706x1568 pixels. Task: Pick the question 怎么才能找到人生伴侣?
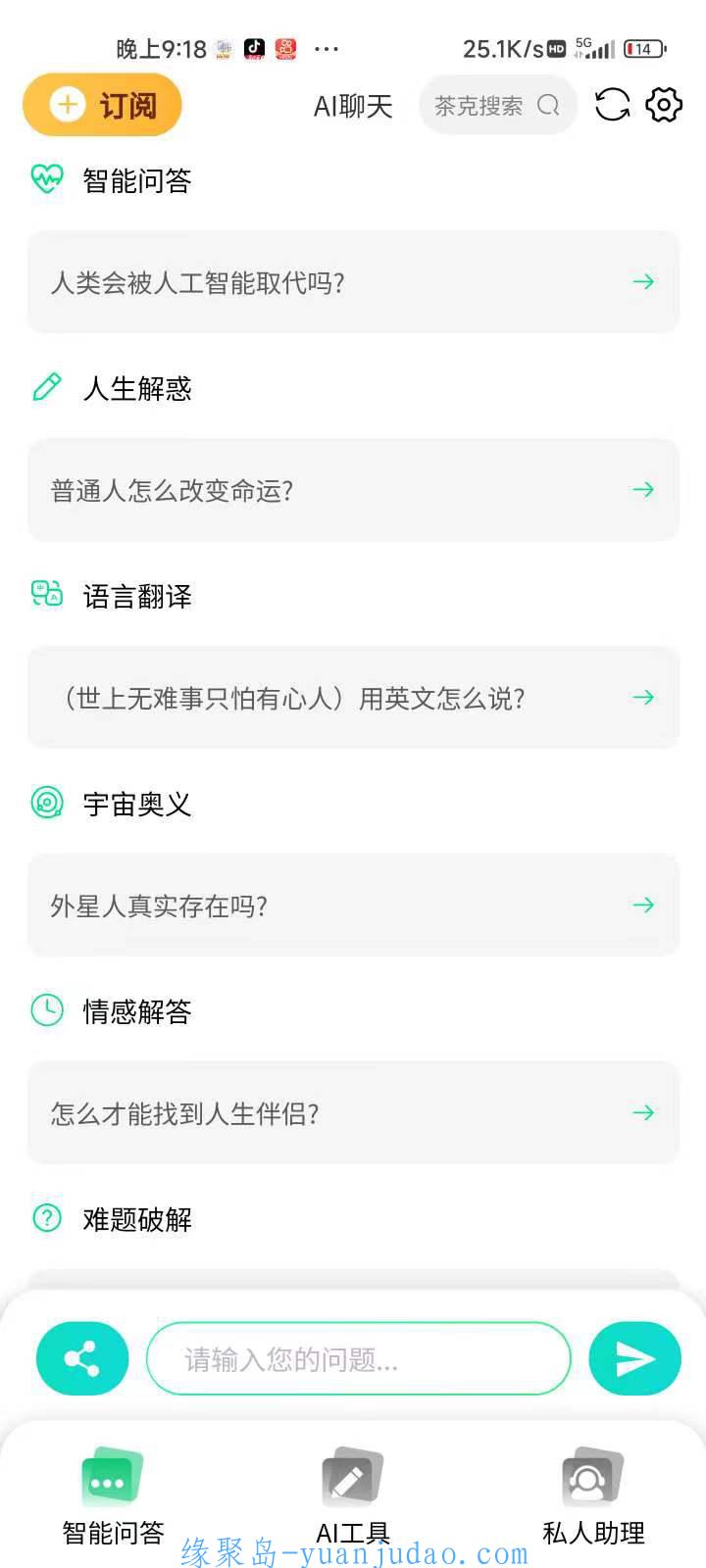(x=353, y=1113)
